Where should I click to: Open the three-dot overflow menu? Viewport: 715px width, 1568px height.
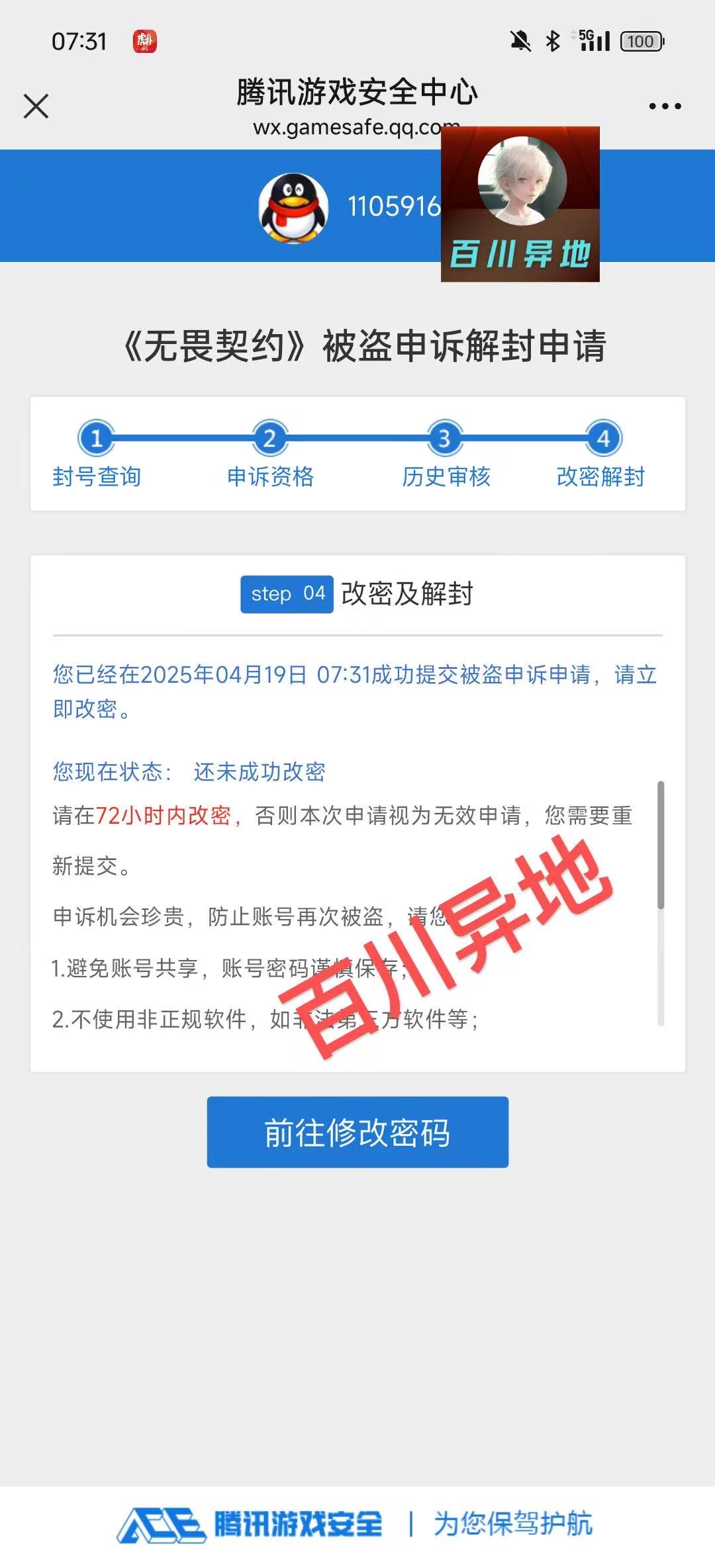[665, 106]
